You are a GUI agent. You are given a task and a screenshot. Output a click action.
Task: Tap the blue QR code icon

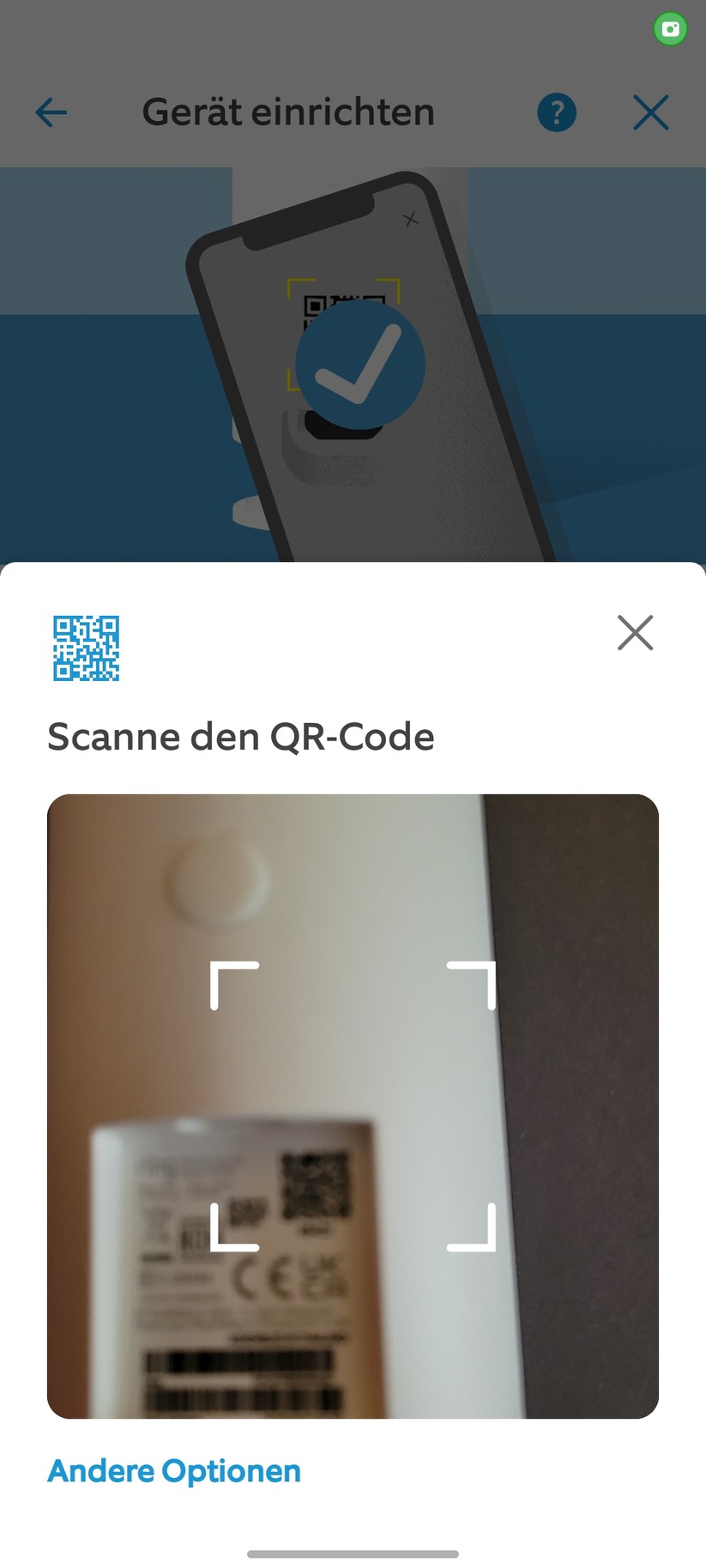pyautogui.click(x=87, y=648)
